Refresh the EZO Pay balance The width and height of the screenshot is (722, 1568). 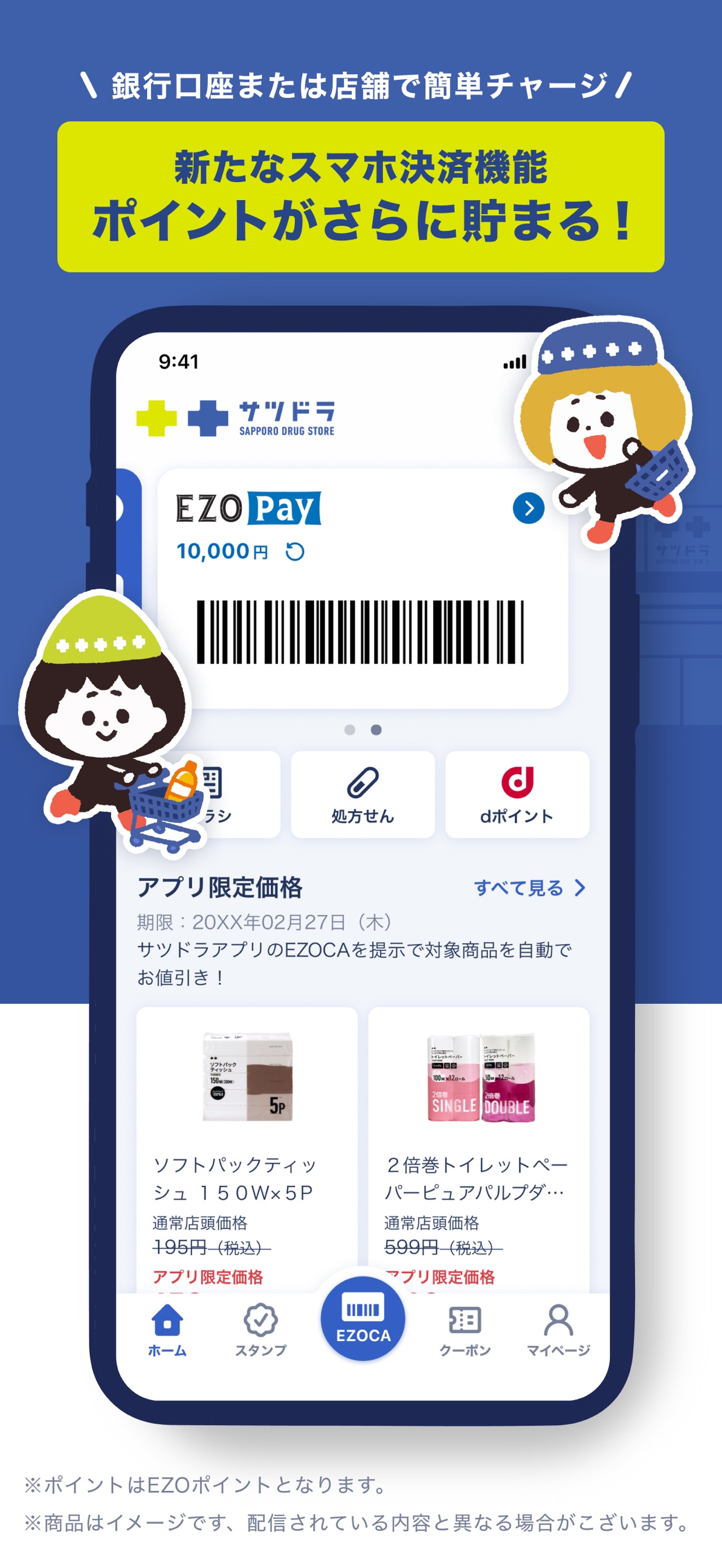295,552
